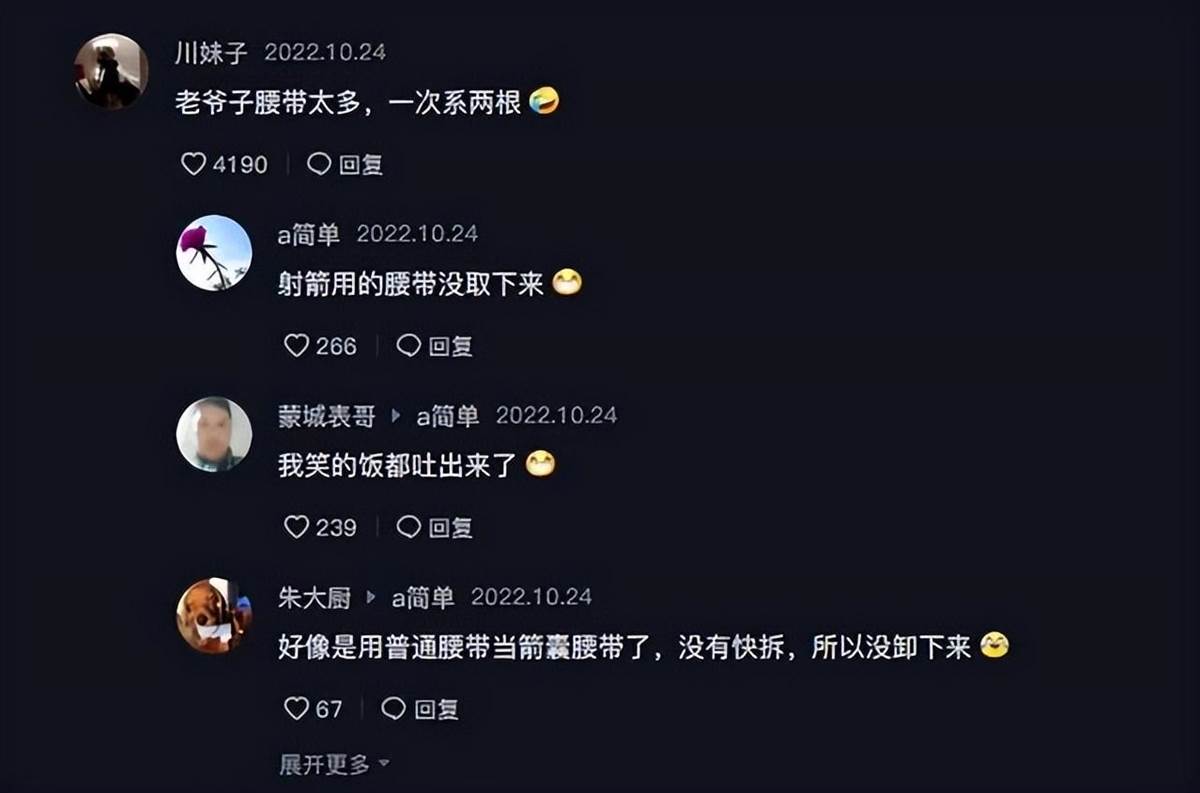
Task: Reply to 朱大厨's comment
Action: (421, 709)
